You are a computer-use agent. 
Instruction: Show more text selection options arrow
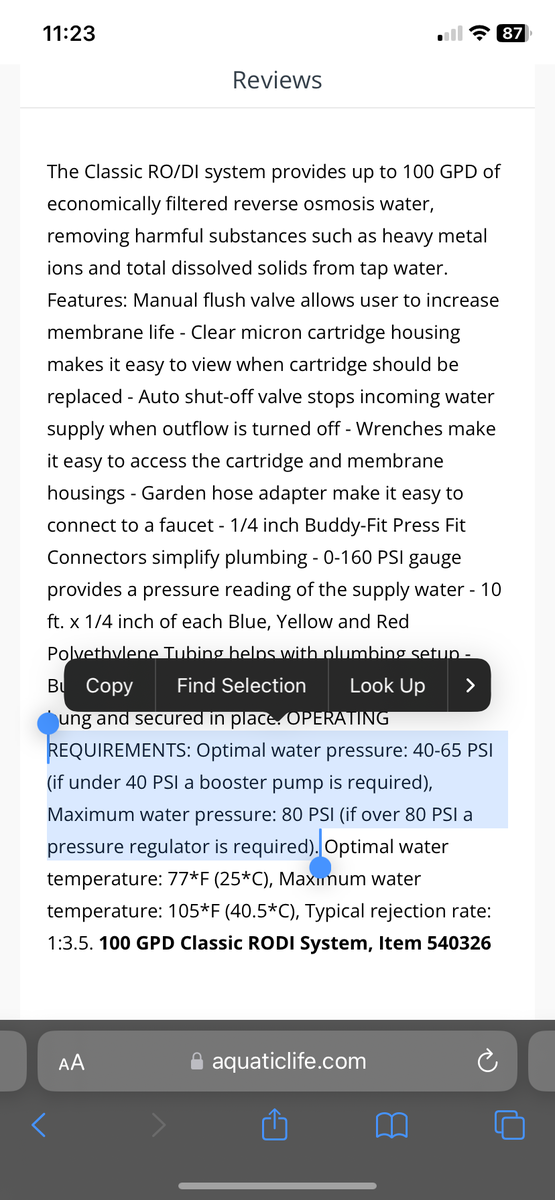(470, 685)
